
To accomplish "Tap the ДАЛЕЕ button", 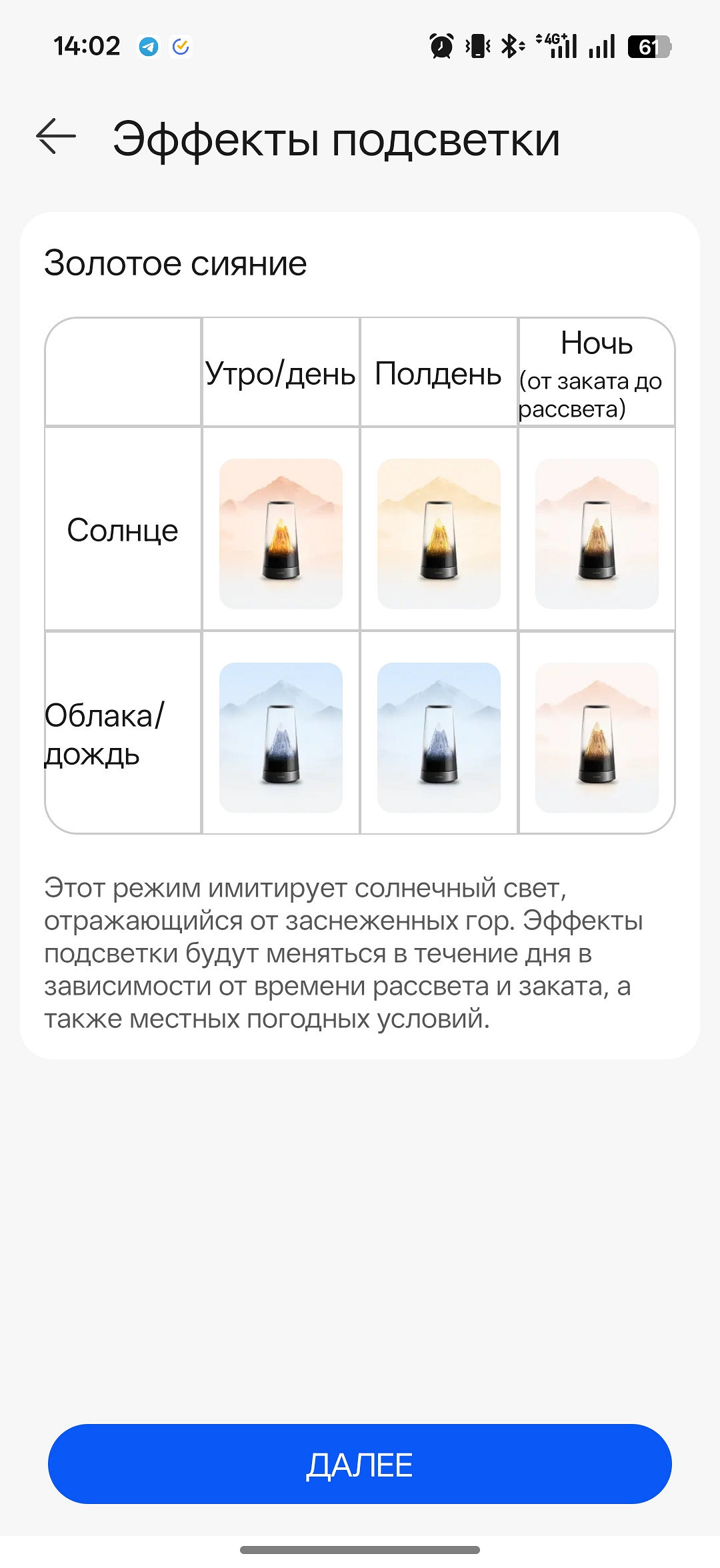I will tap(360, 1464).
